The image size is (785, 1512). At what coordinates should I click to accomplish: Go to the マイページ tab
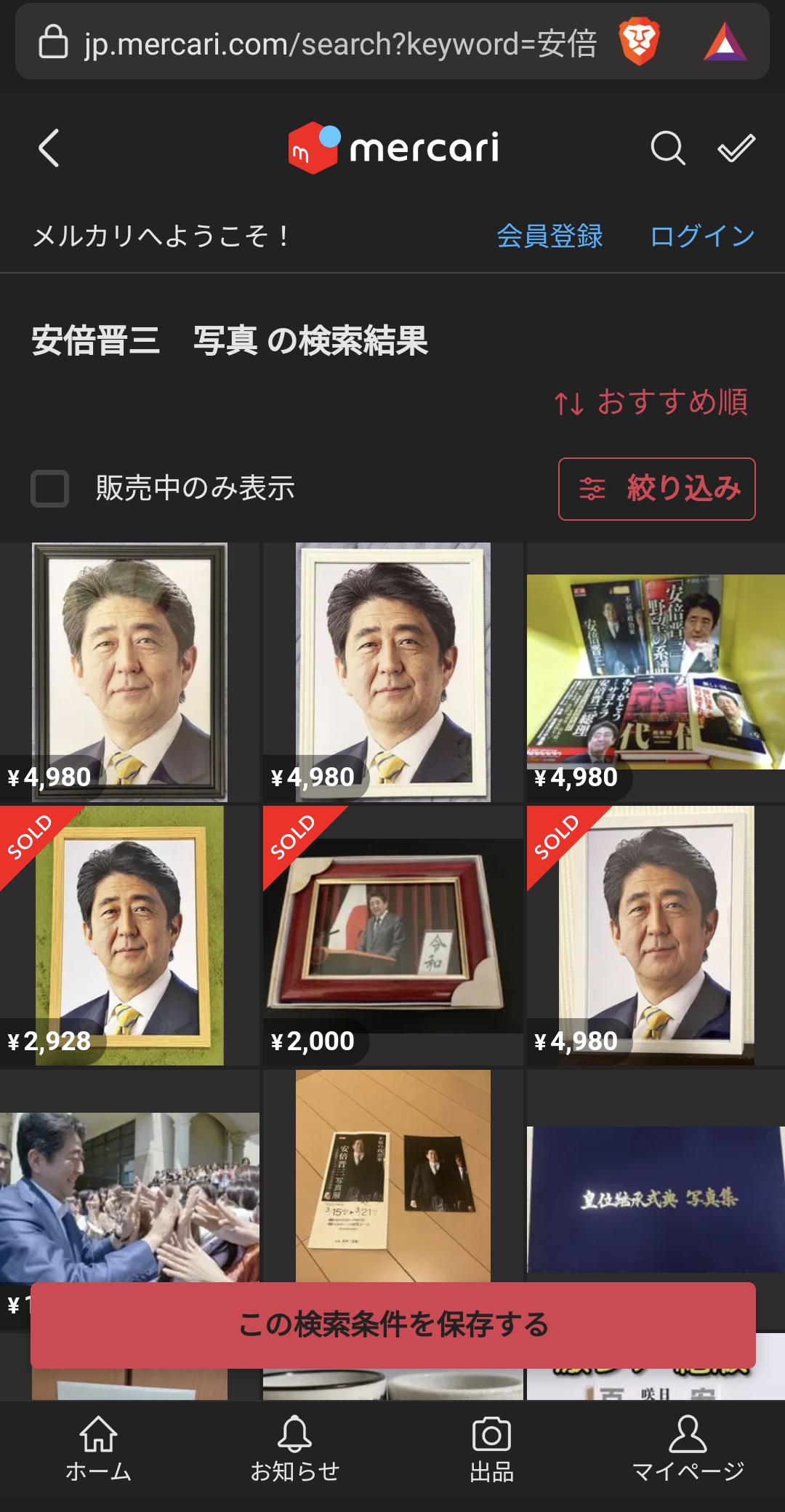pos(688,1449)
